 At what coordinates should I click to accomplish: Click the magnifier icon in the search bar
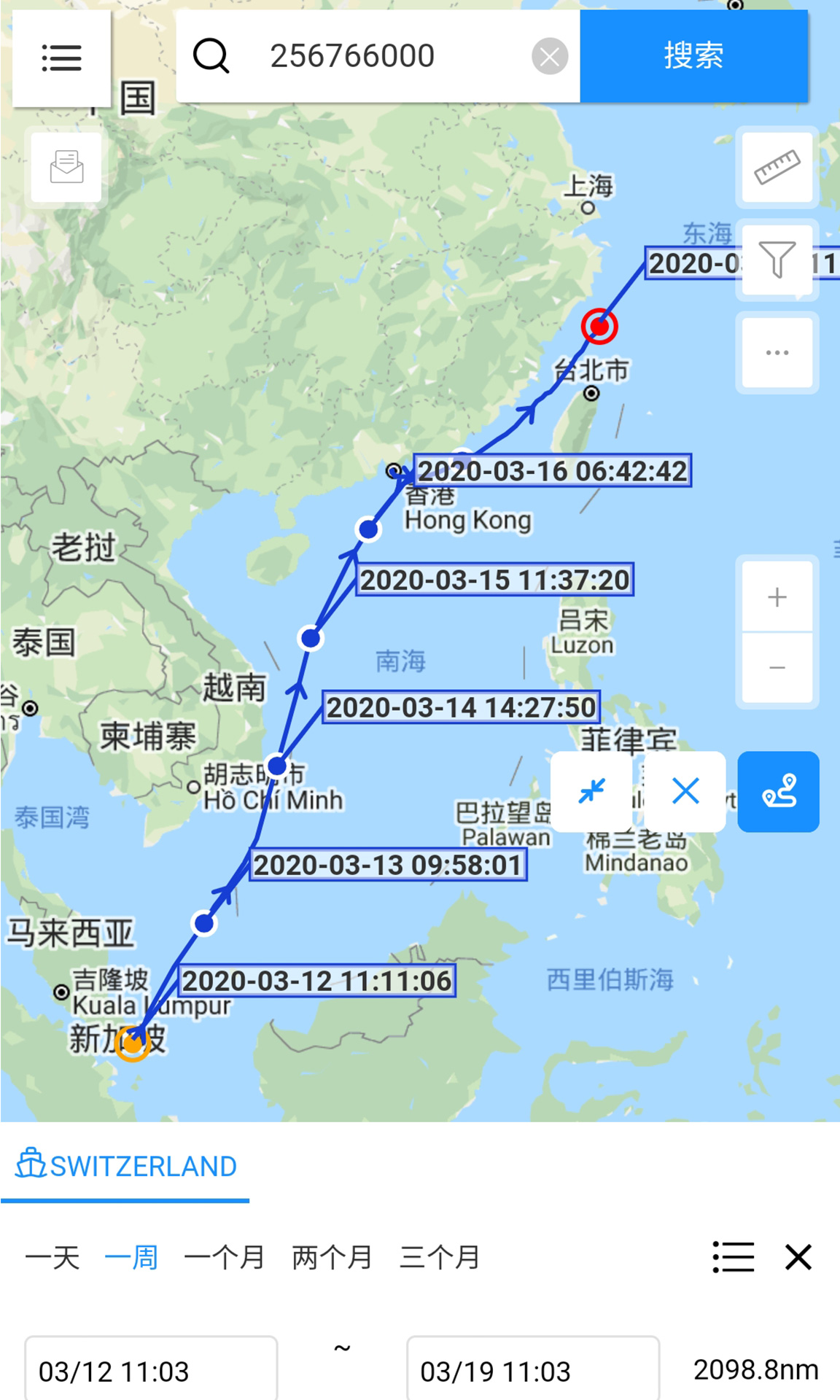click(x=212, y=55)
